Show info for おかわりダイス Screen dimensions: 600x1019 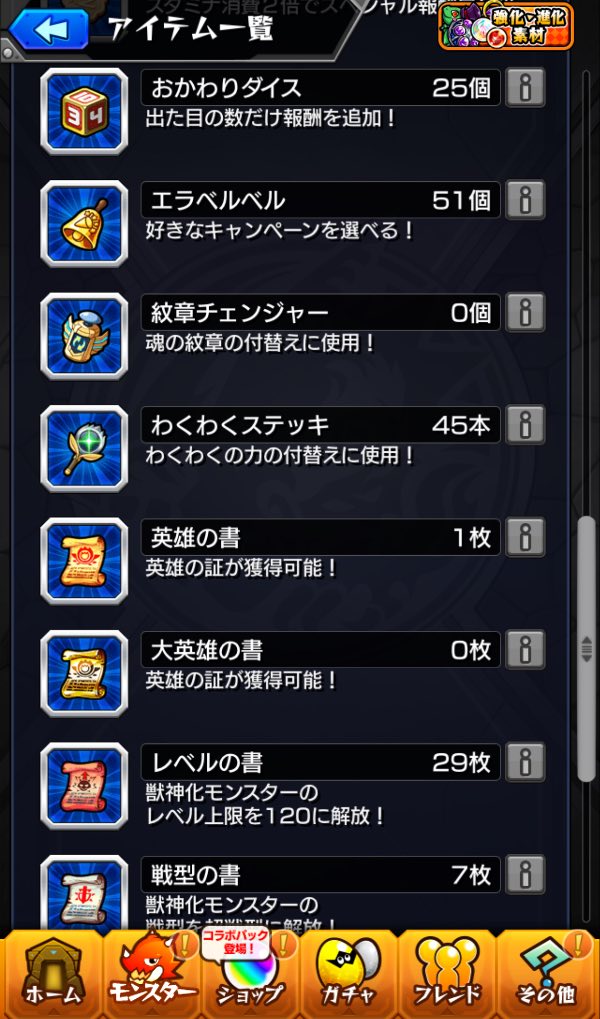point(525,88)
